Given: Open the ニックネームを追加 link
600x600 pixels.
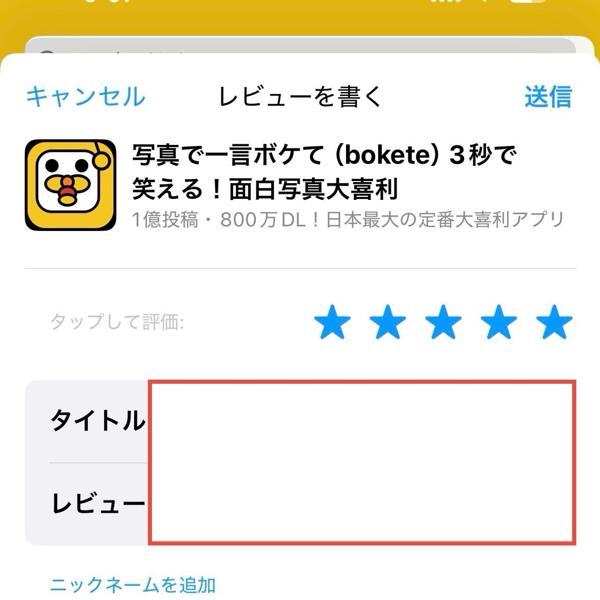Looking at the screenshot, I should 133,584.
